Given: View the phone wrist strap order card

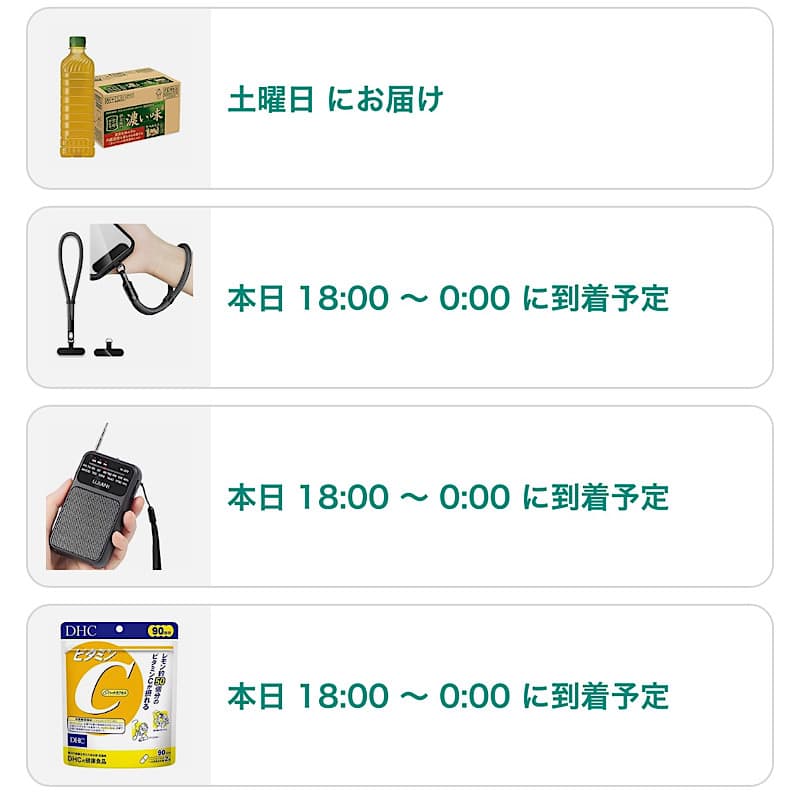Looking at the screenshot, I should [400, 297].
